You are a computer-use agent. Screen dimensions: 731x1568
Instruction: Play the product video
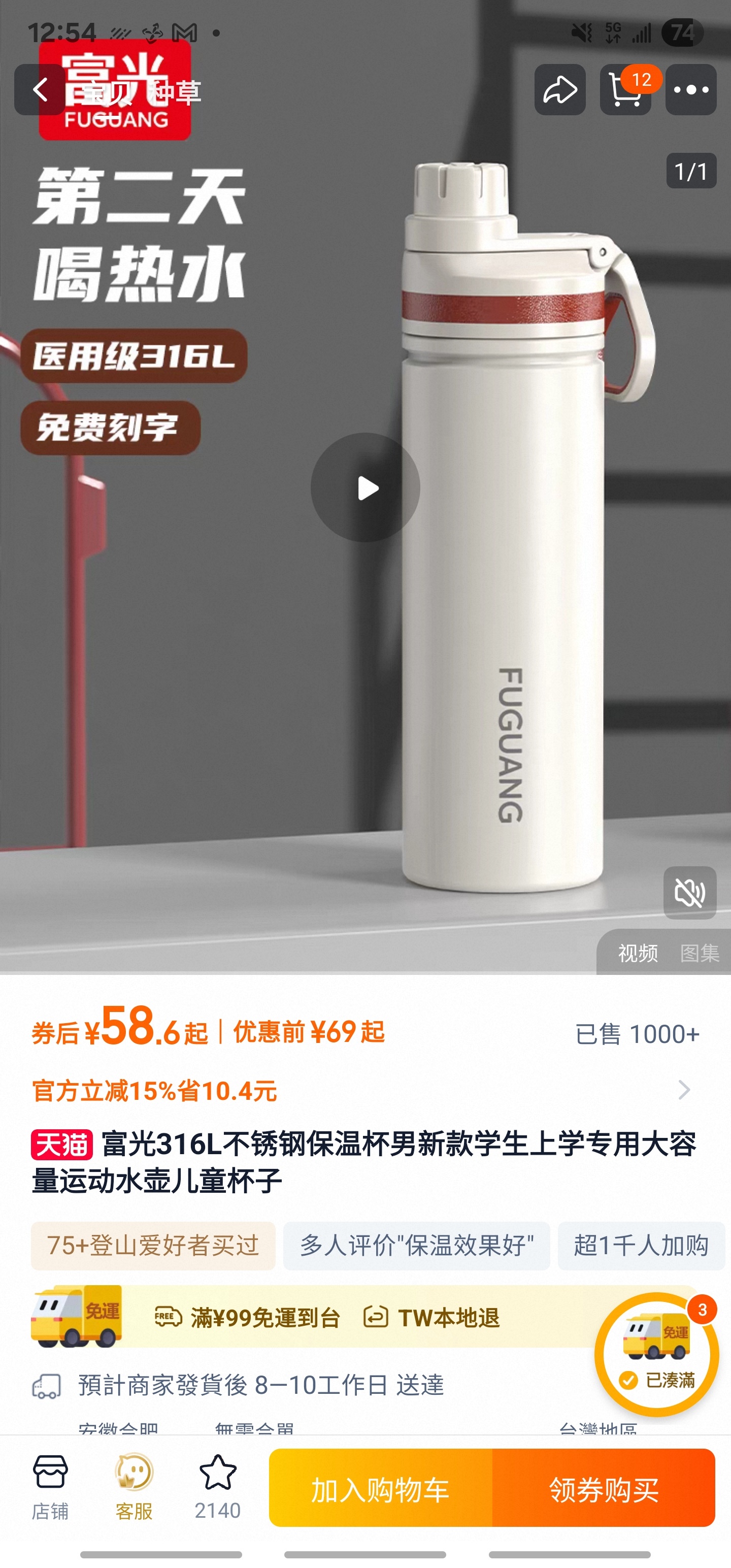(365, 487)
